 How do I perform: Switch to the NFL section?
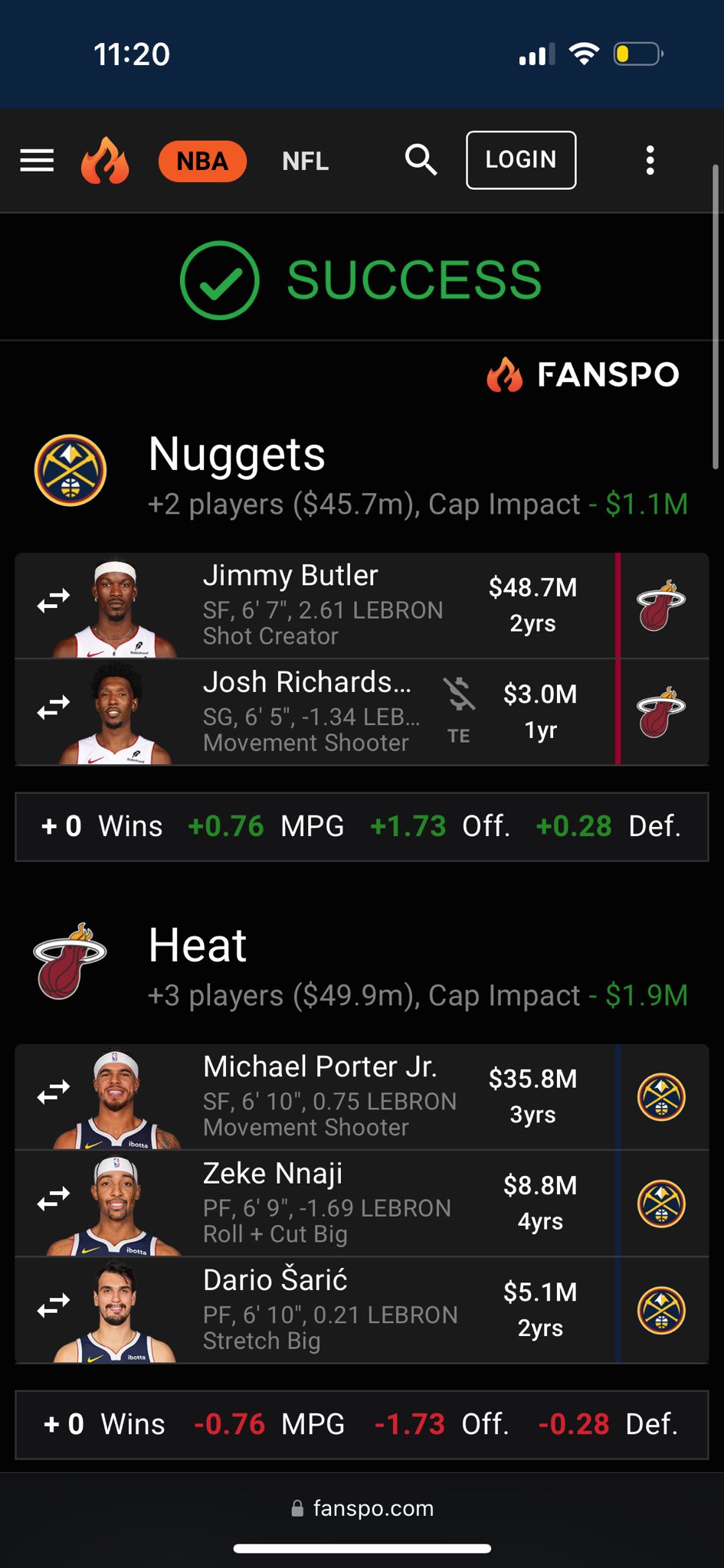pos(305,161)
